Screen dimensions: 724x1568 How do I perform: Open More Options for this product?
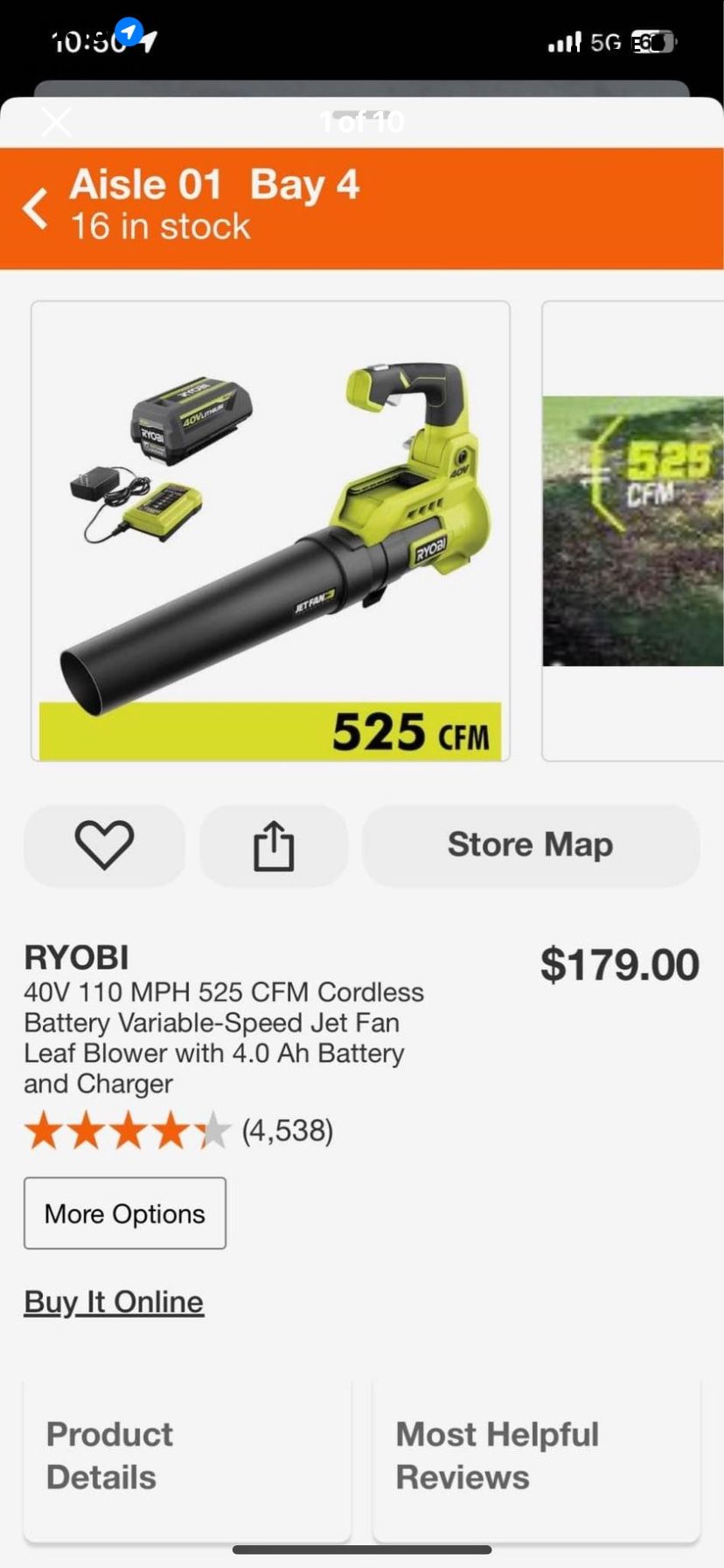[124, 1214]
